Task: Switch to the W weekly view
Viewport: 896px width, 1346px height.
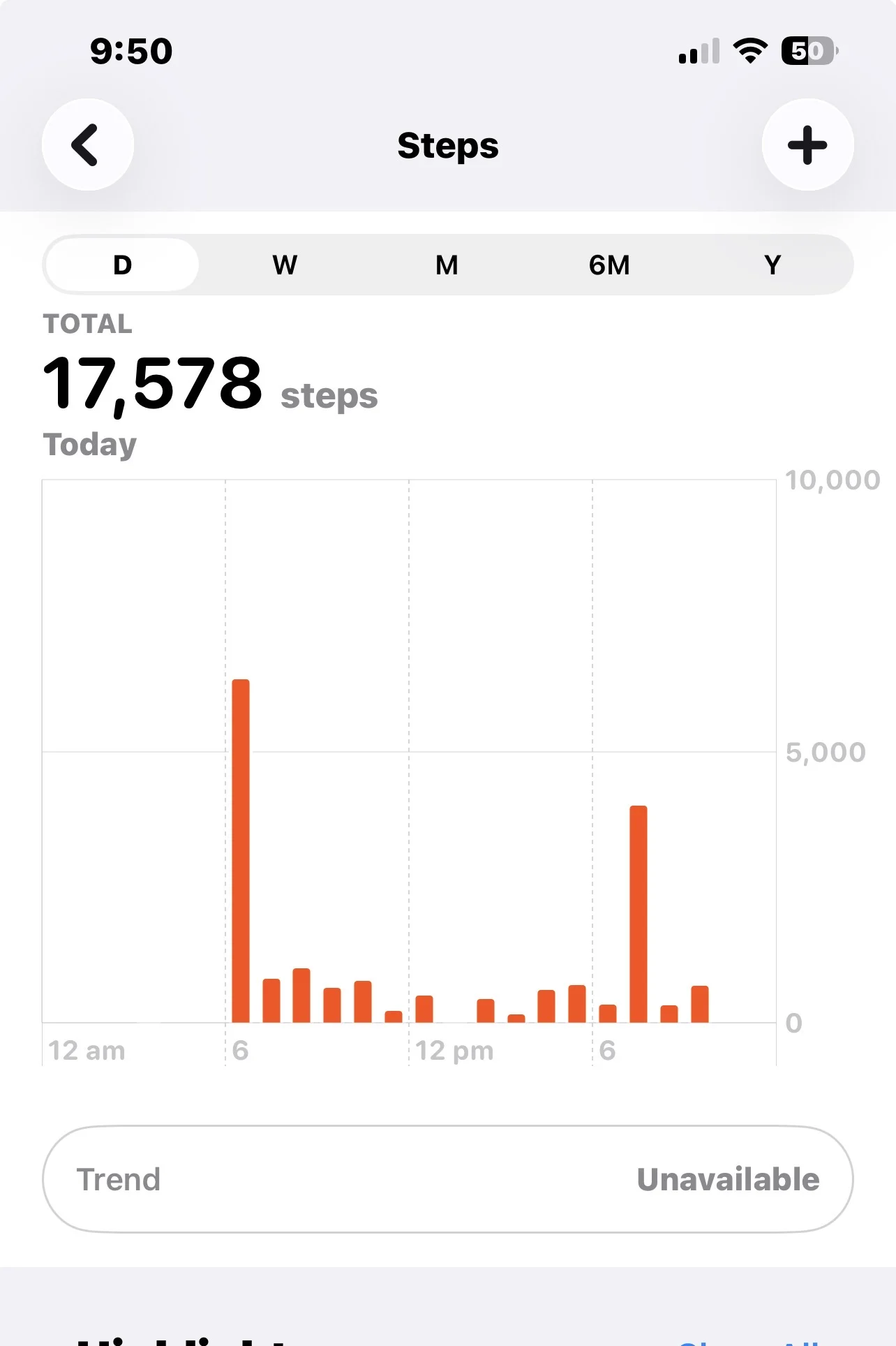Action: pos(285,265)
